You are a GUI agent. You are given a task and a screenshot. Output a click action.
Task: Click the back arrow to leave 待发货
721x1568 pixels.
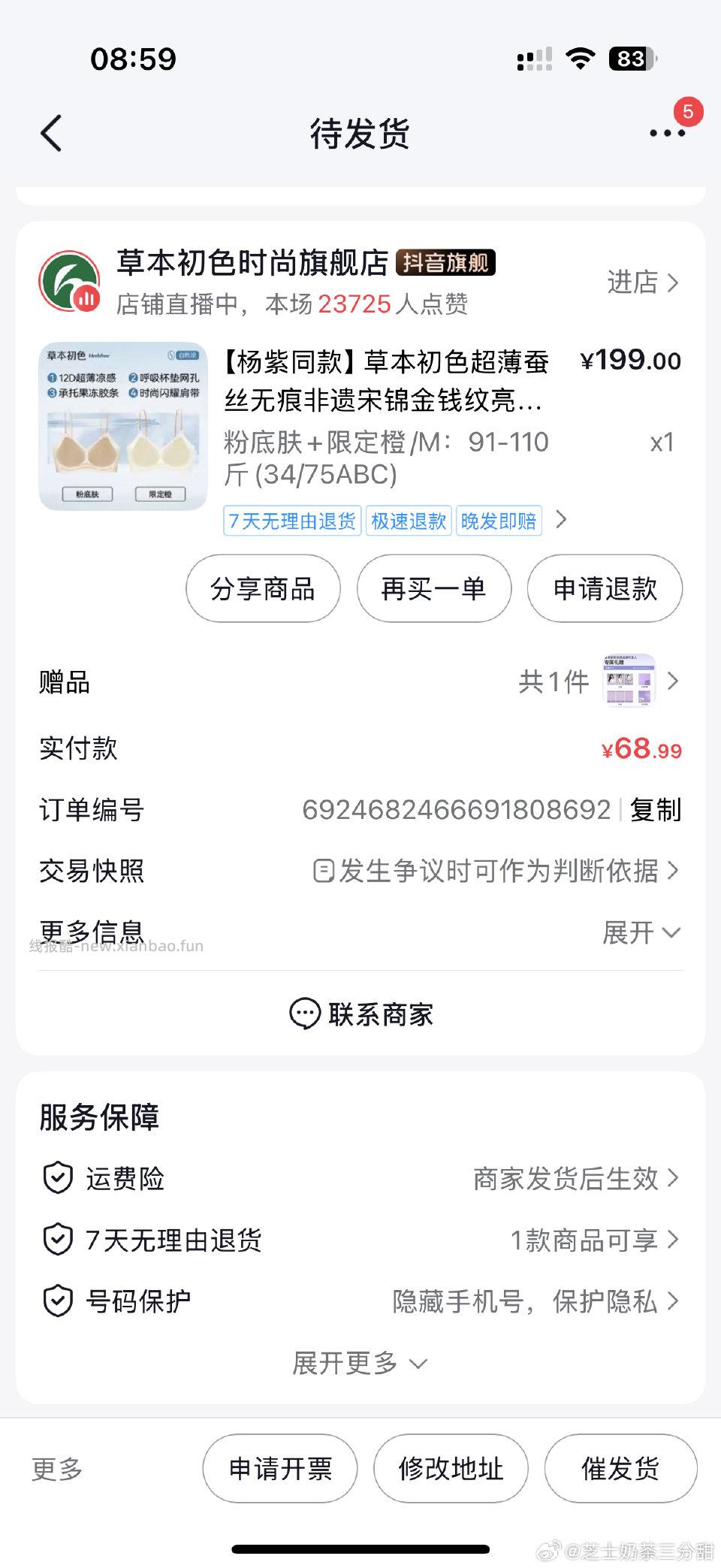pyautogui.click(x=50, y=133)
